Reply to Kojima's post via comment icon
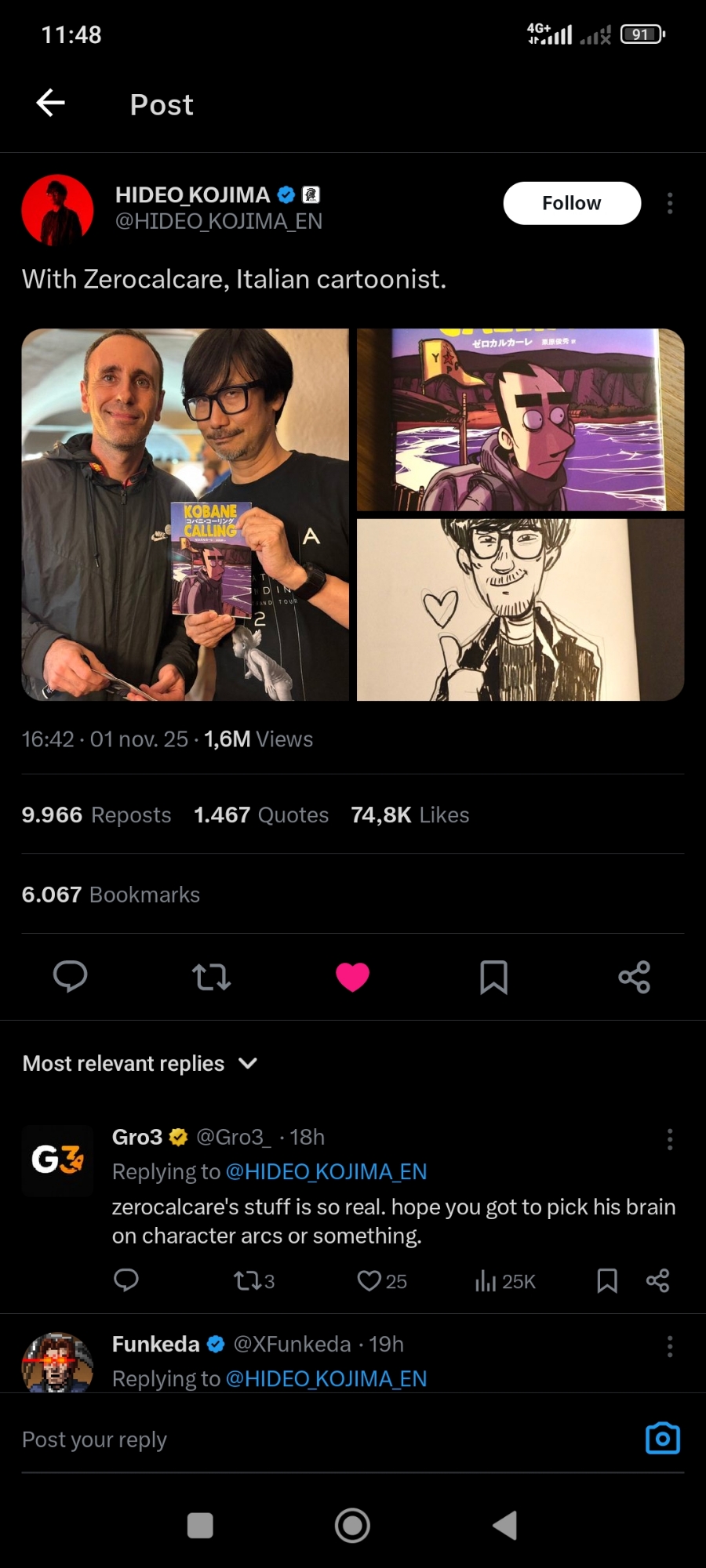This screenshot has width=706, height=1568. pos(70,977)
